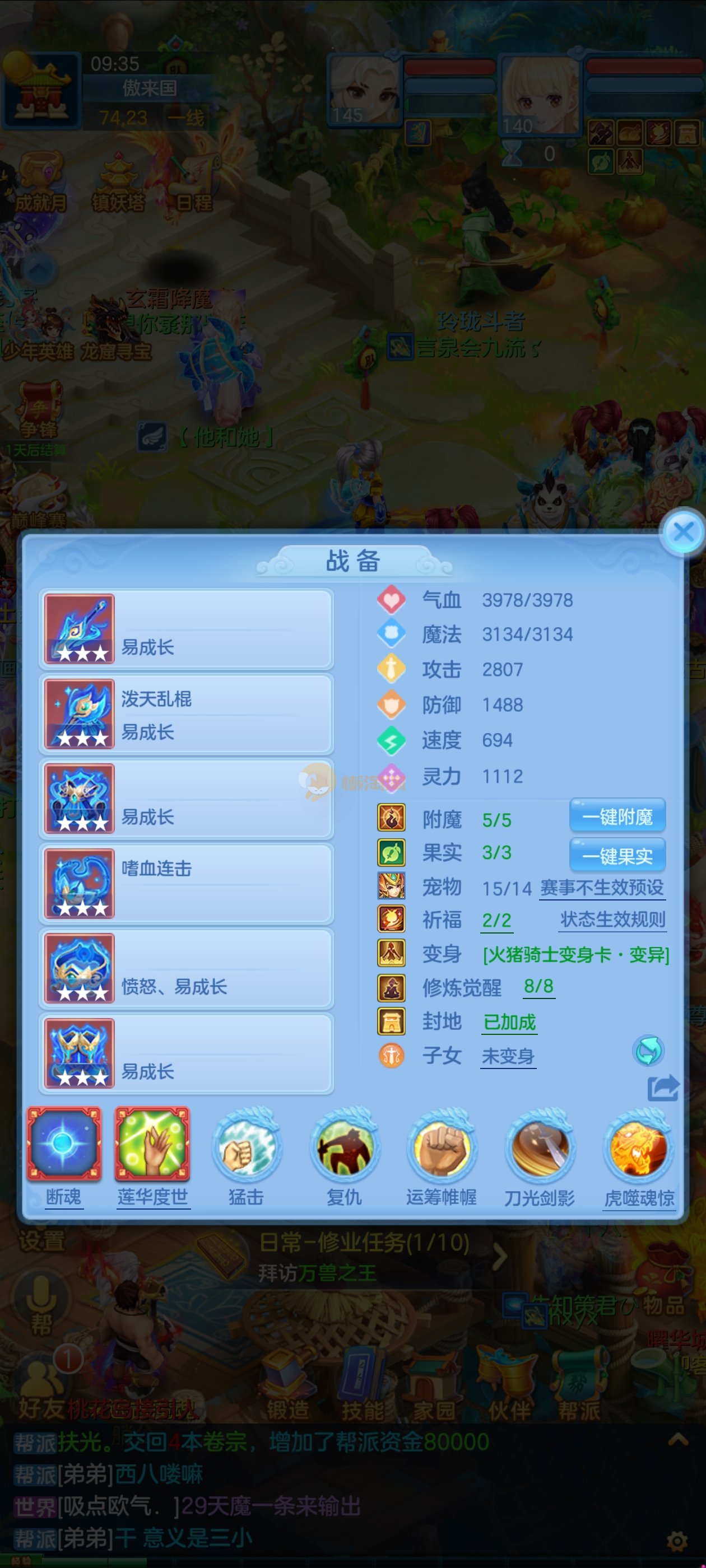The width and height of the screenshot is (706, 1568).
Task: Open the 愤怒、易成长 equipment card
Action: click(x=187, y=969)
